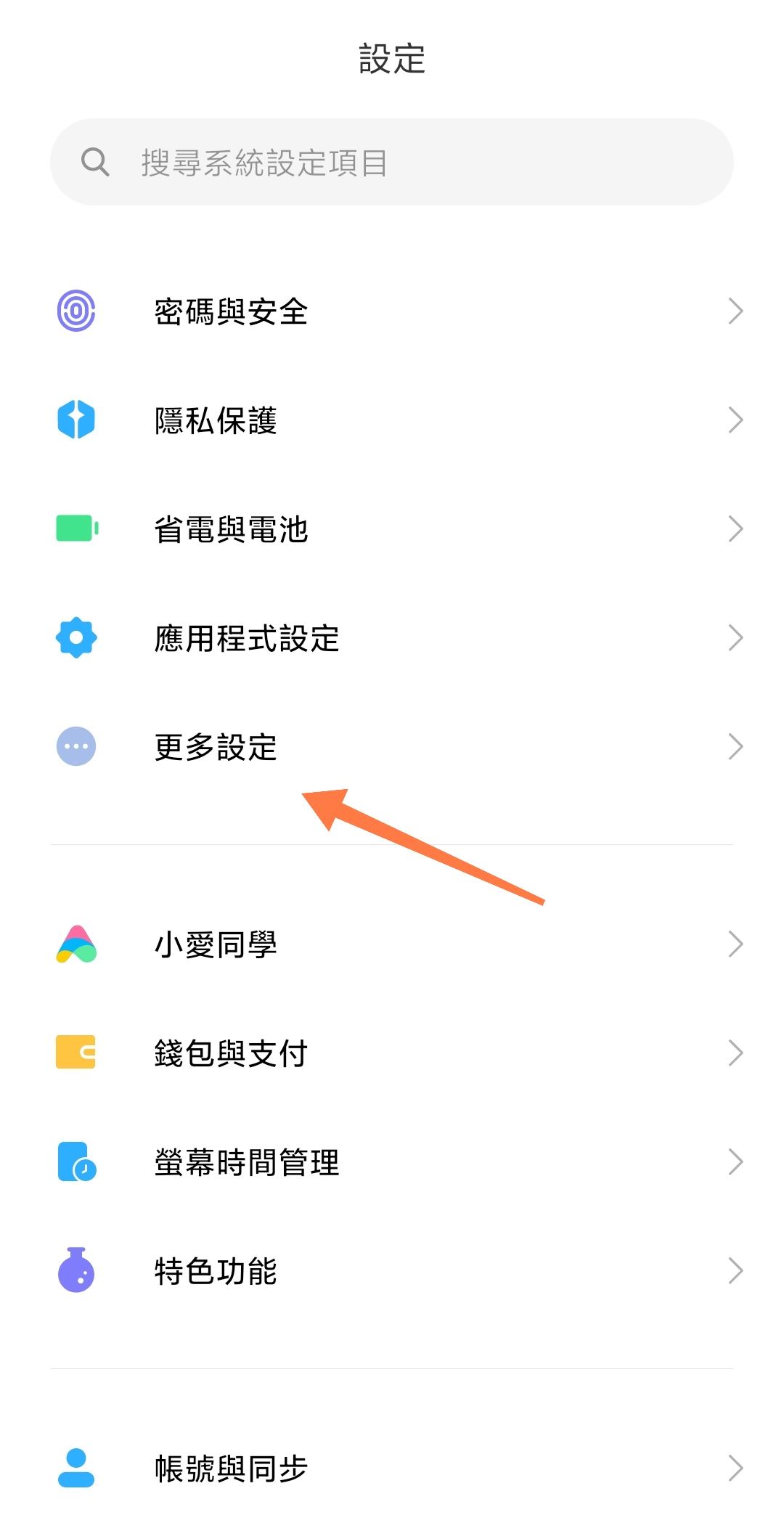Viewport: 784px width, 1515px height.
Task: Tap the 螢幕時間管理 row
Action: click(x=392, y=1161)
